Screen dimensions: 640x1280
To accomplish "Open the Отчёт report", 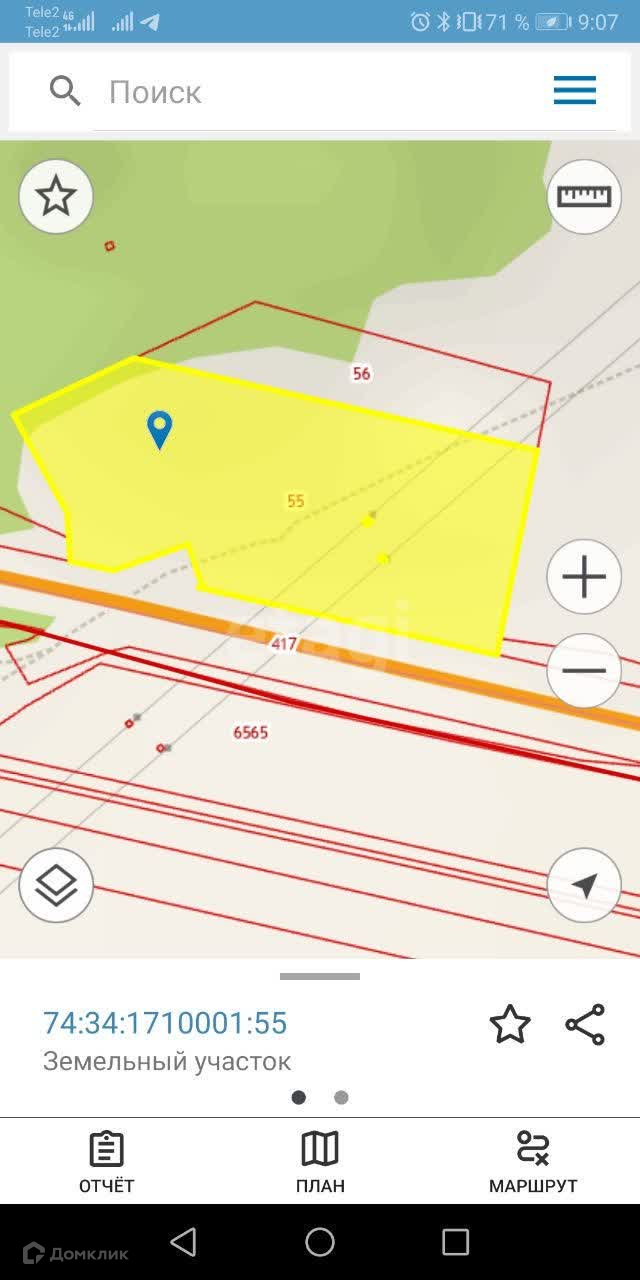I will pyautogui.click(x=106, y=1162).
